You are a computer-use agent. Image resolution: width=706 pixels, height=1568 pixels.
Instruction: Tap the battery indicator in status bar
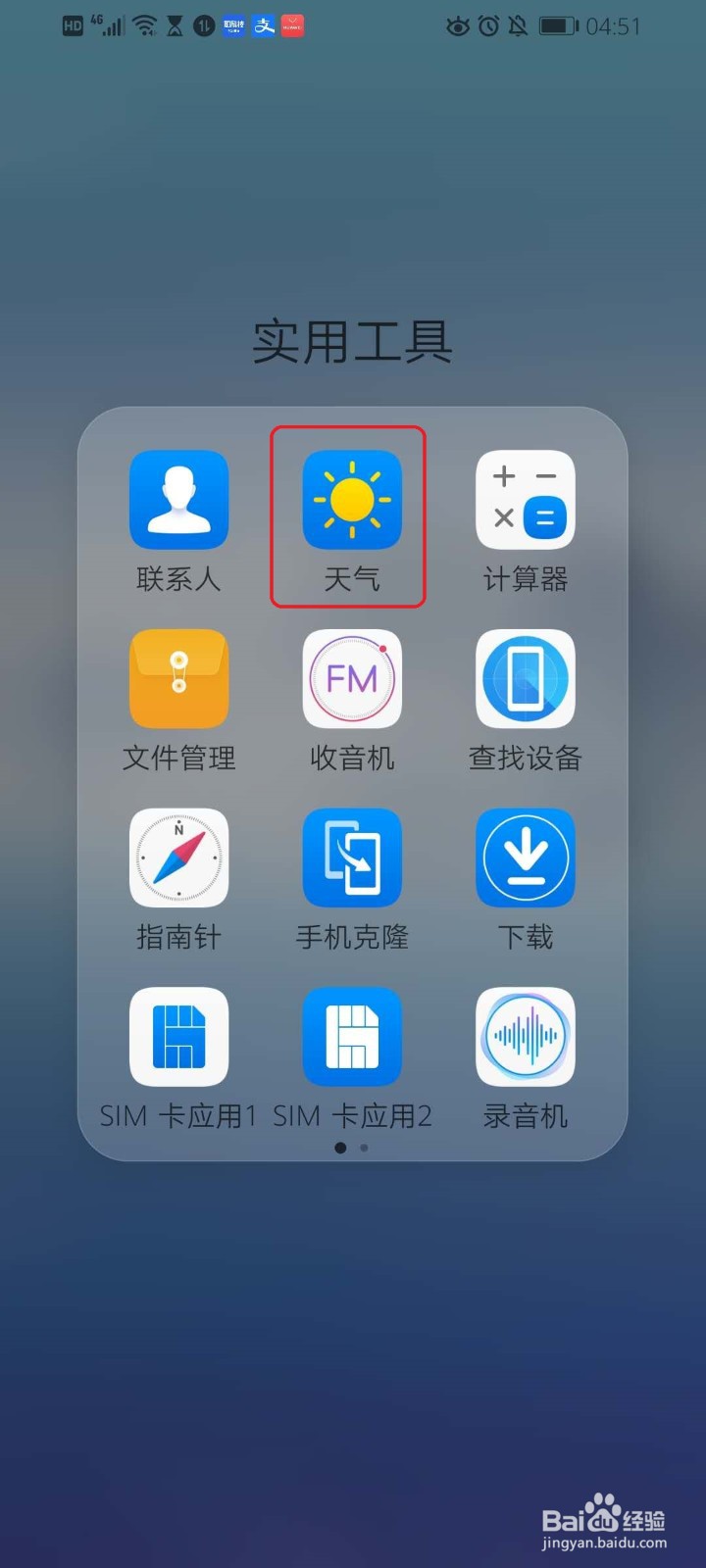(556, 26)
